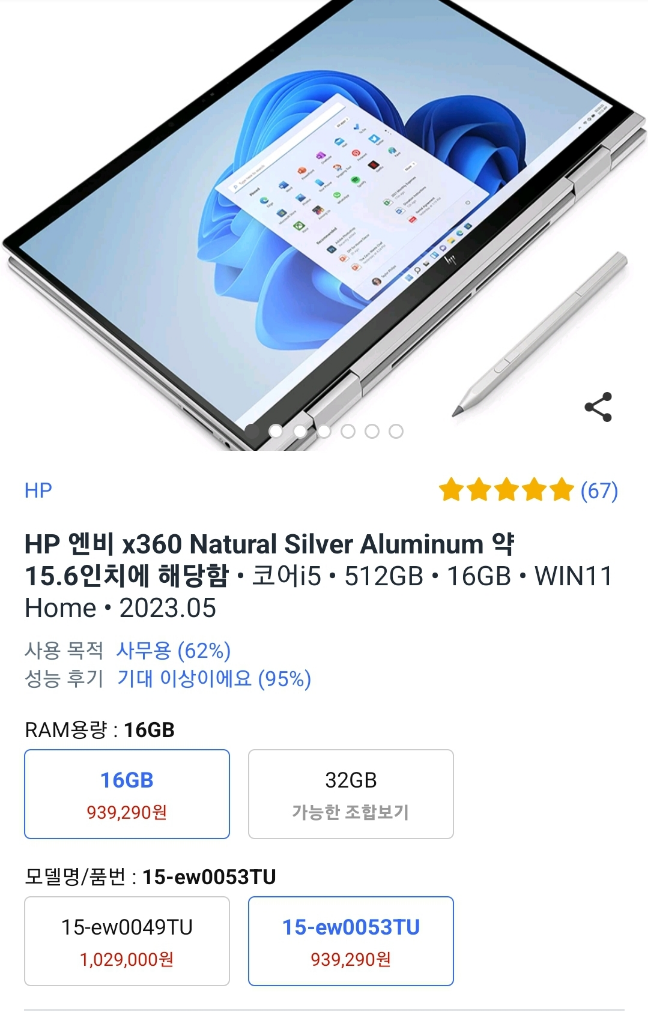648x1024 pixels.
Task: Choose model 15-ew0053TU
Action: [350, 940]
